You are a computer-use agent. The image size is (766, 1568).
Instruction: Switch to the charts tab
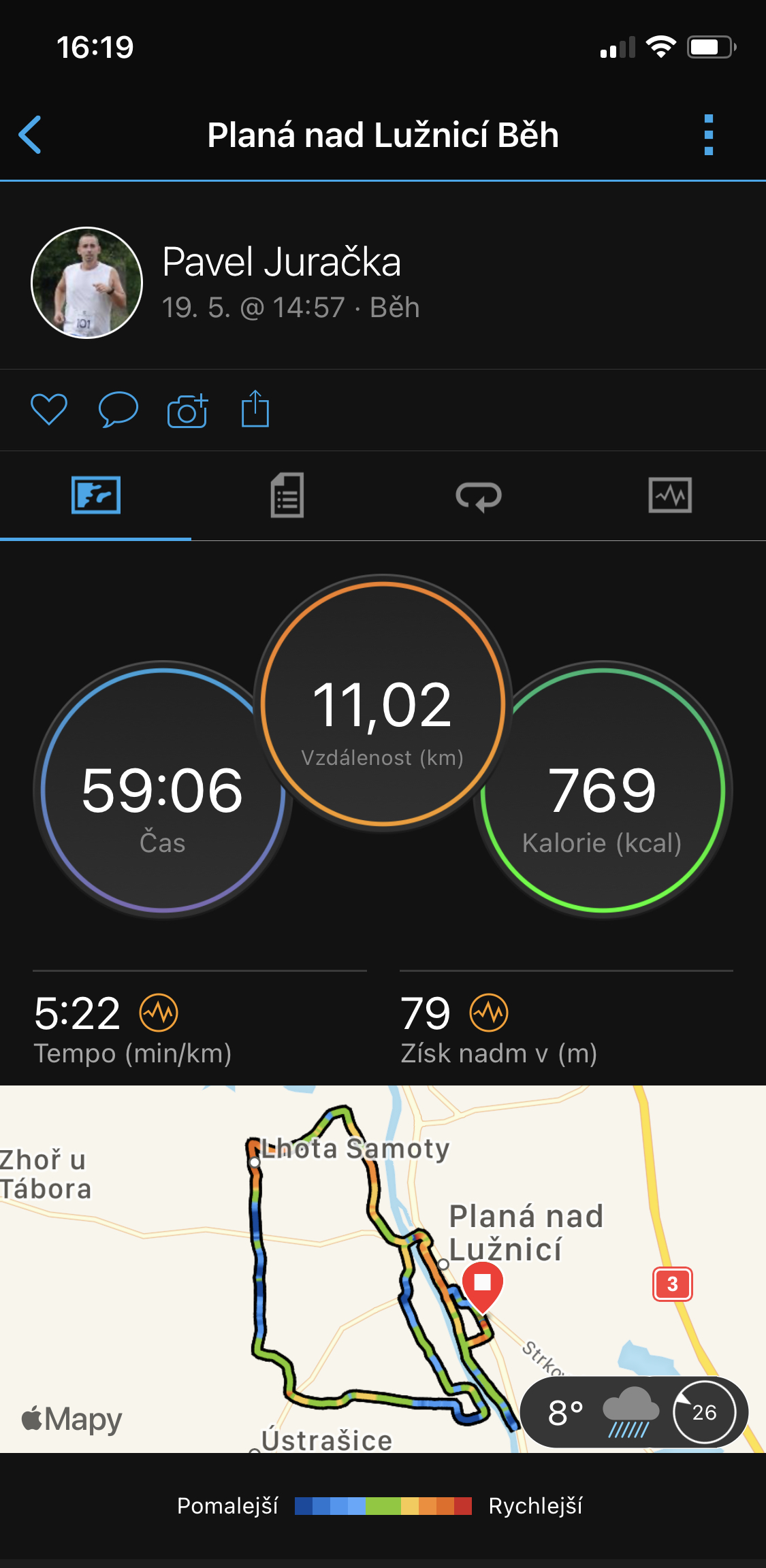point(670,495)
